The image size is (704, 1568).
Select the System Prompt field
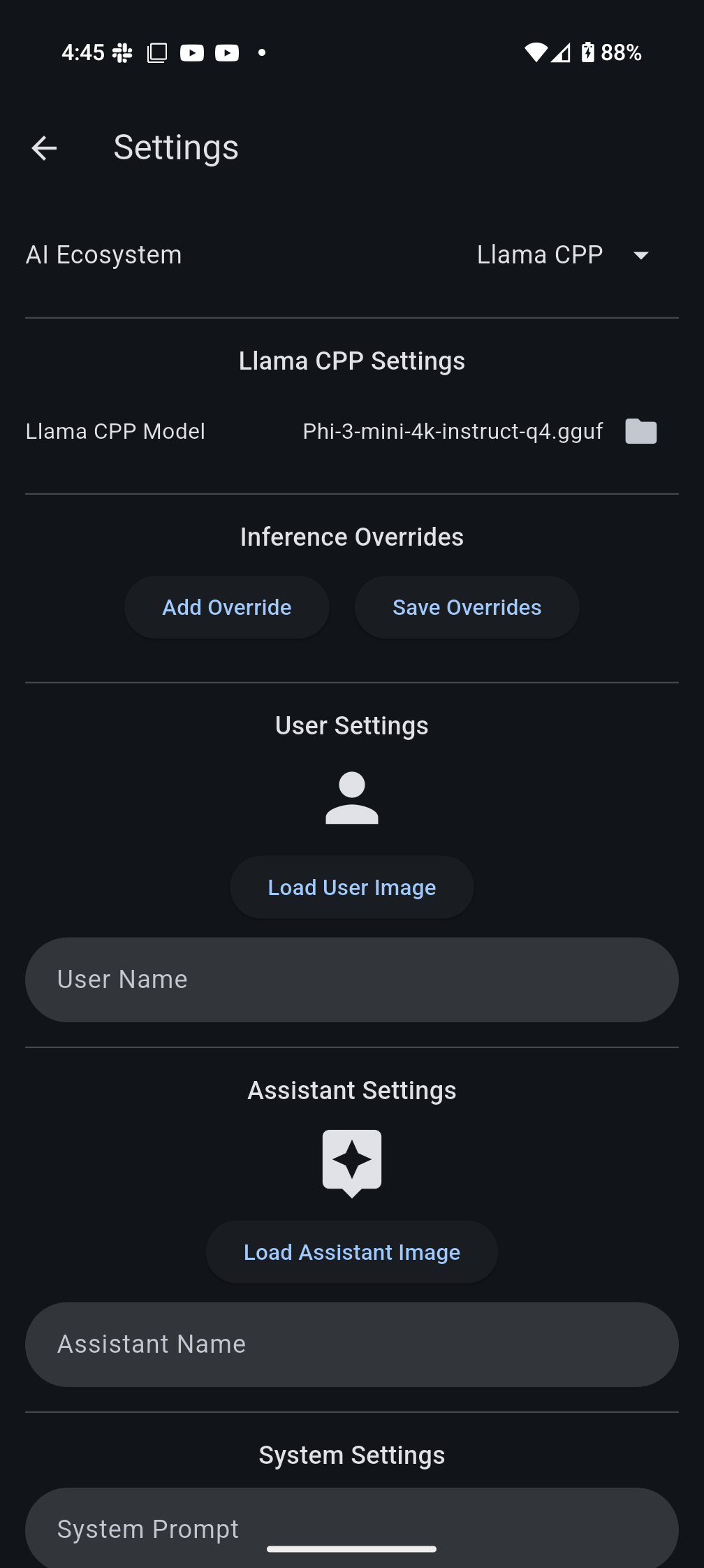[x=351, y=1527]
